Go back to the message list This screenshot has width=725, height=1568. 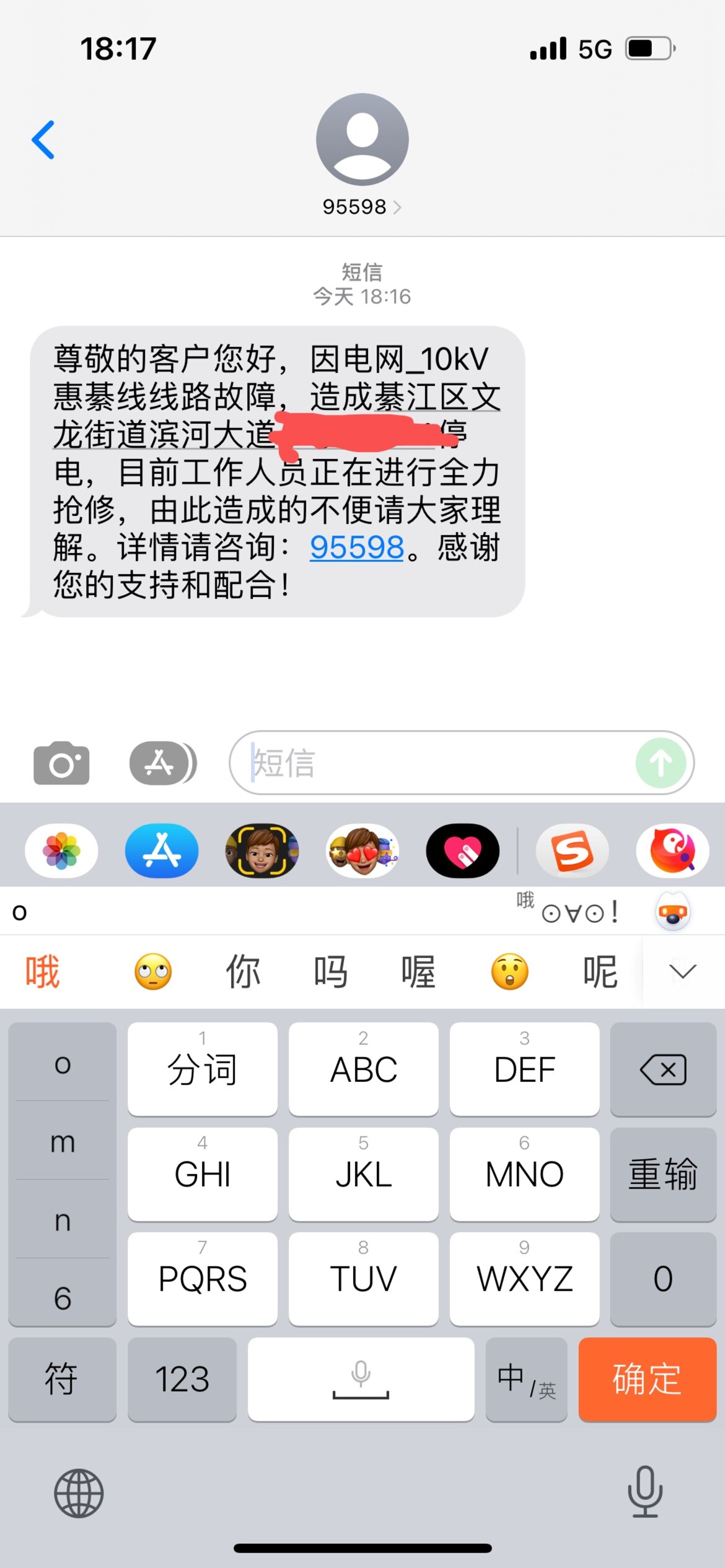point(43,140)
